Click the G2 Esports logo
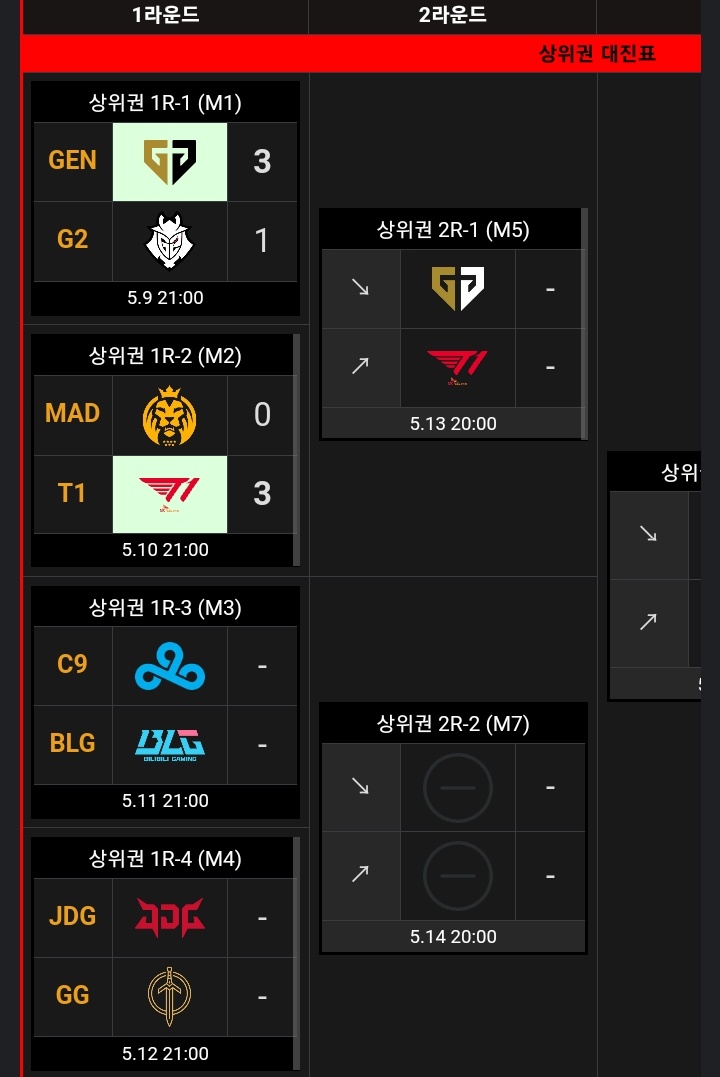The image size is (720, 1077). point(169,241)
